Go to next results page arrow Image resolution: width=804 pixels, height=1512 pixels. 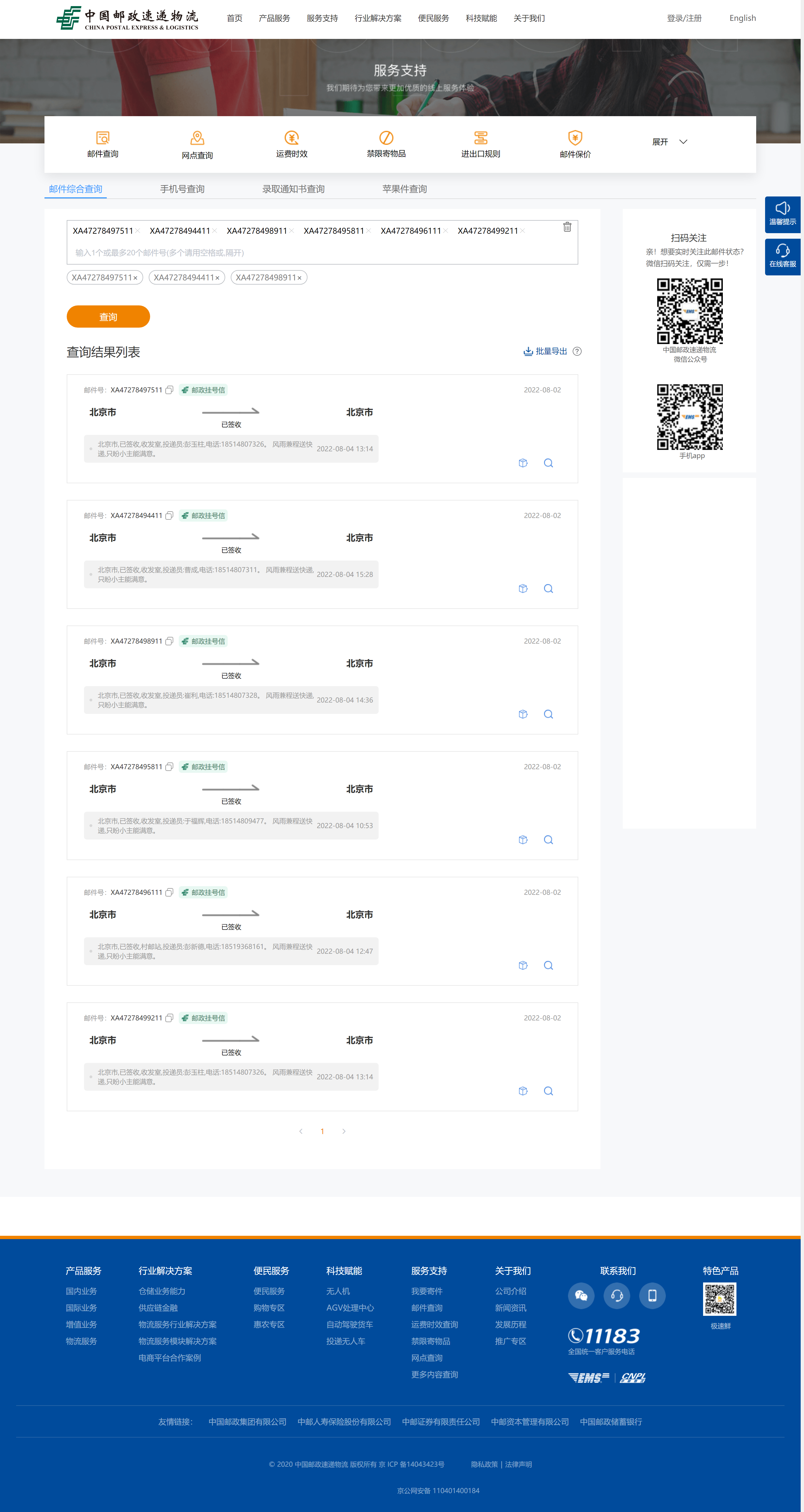click(x=344, y=1131)
